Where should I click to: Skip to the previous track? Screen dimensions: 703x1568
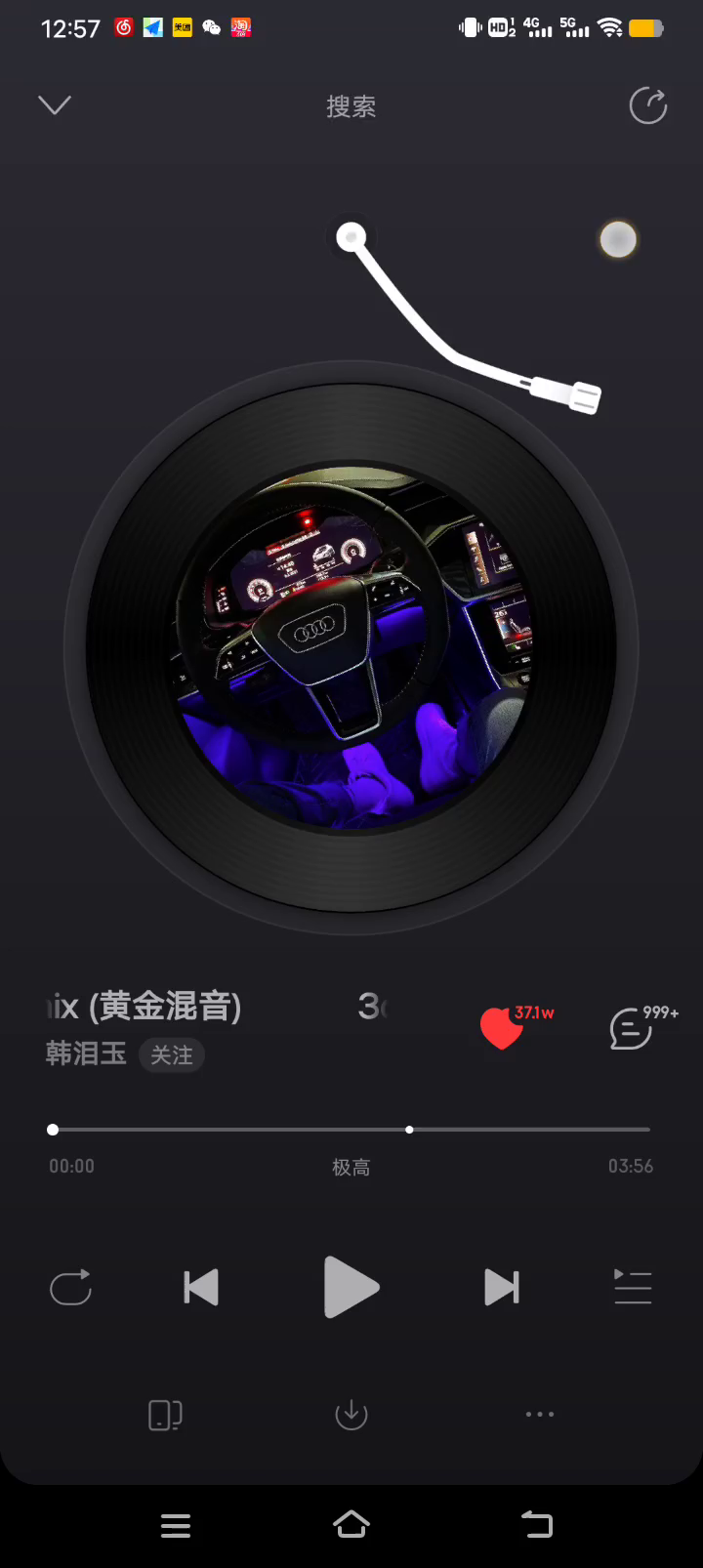201,1288
